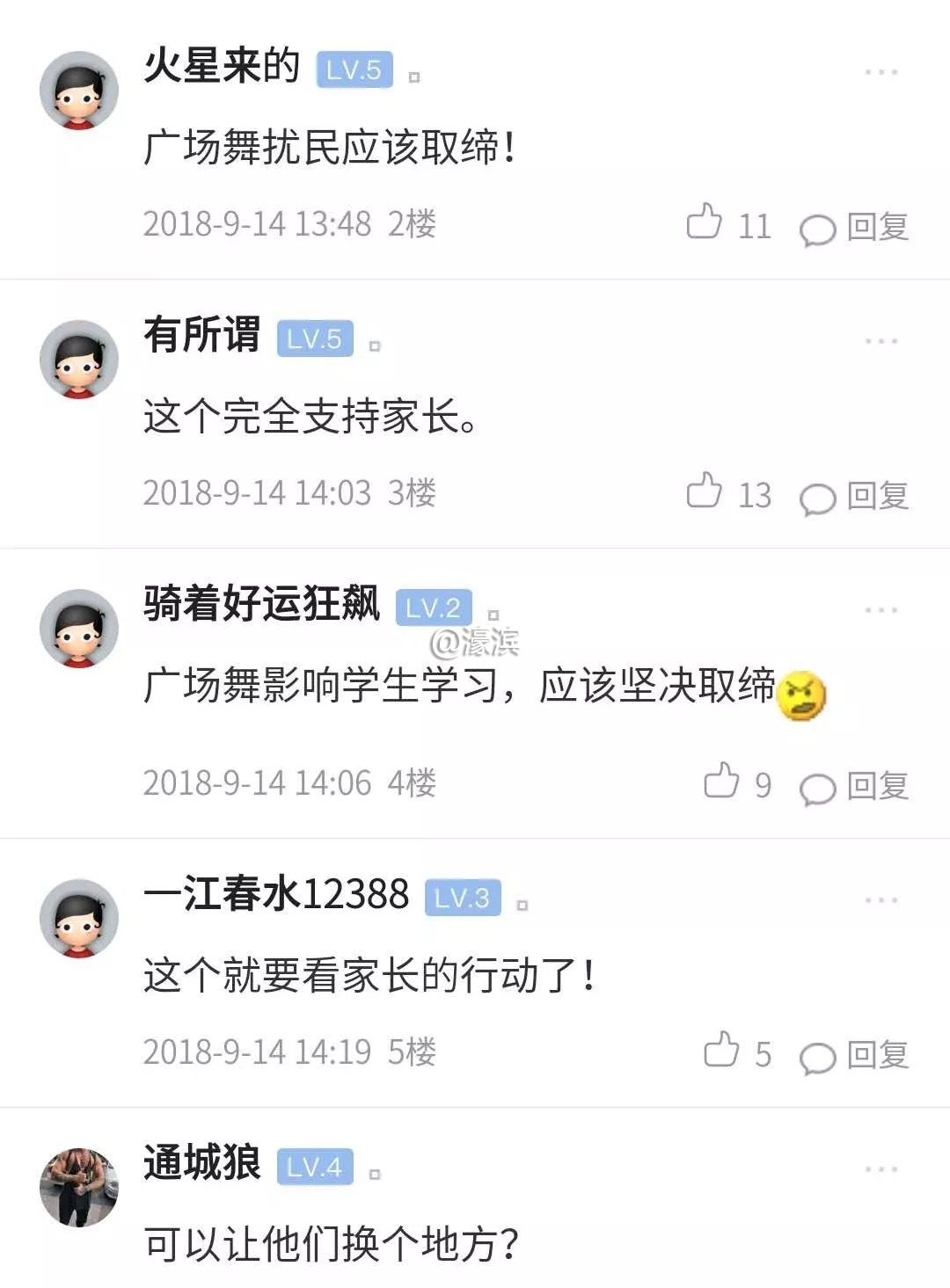
Task: Open more options on 有所谓's comment
Action: coord(881,341)
